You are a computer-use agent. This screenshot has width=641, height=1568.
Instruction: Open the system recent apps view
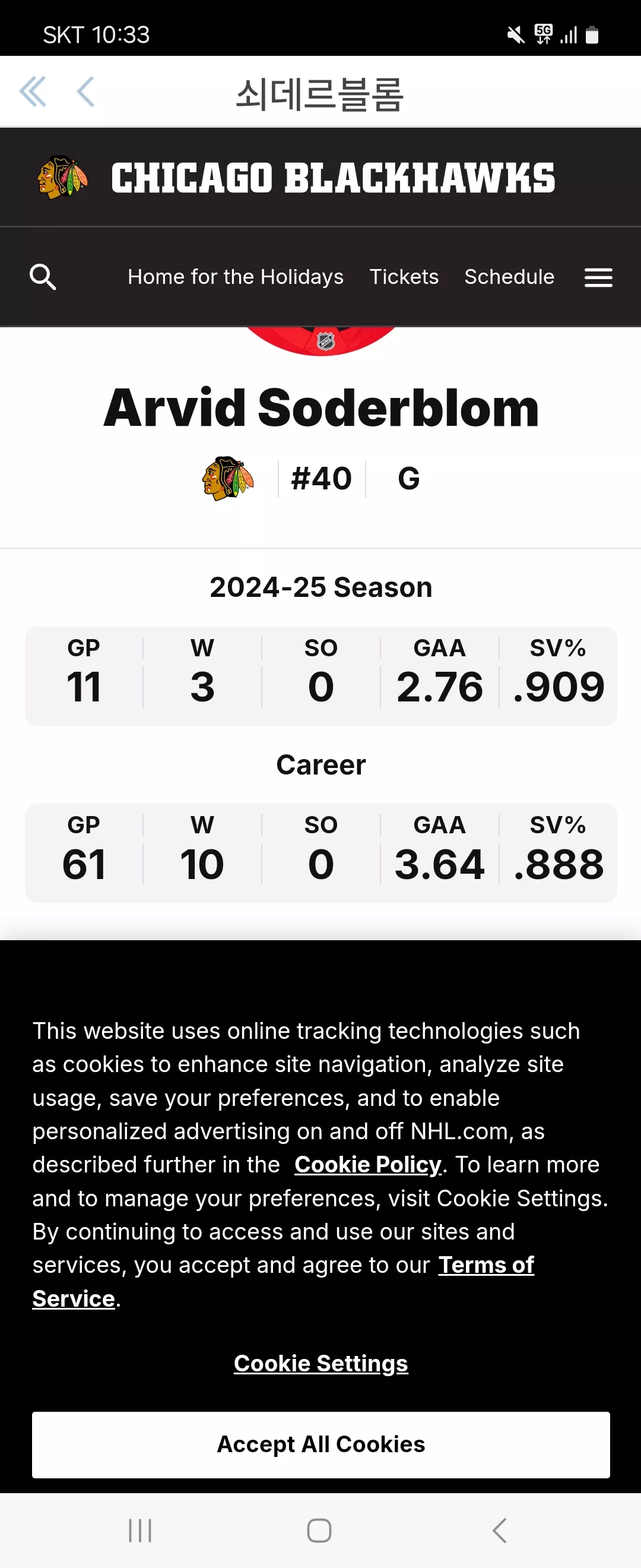pyautogui.click(x=140, y=1530)
